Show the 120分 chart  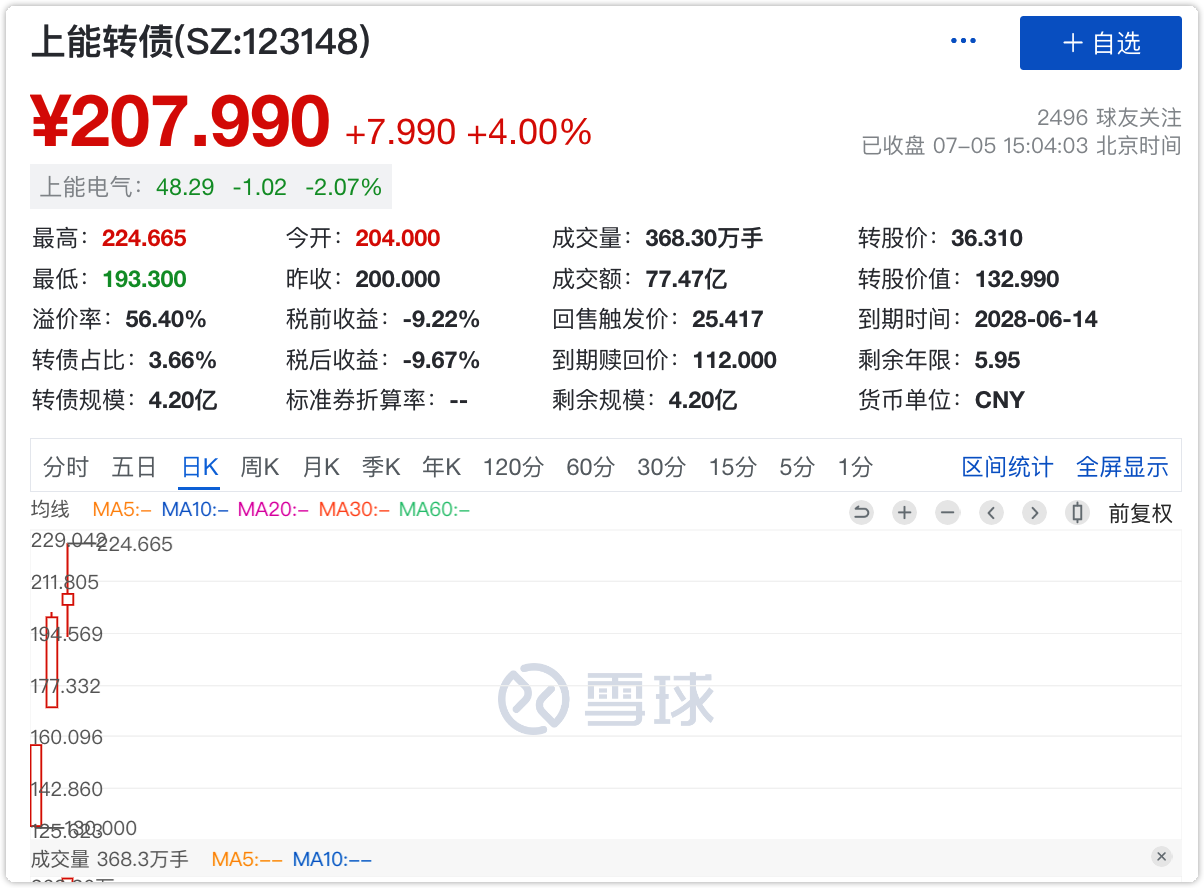point(512,467)
